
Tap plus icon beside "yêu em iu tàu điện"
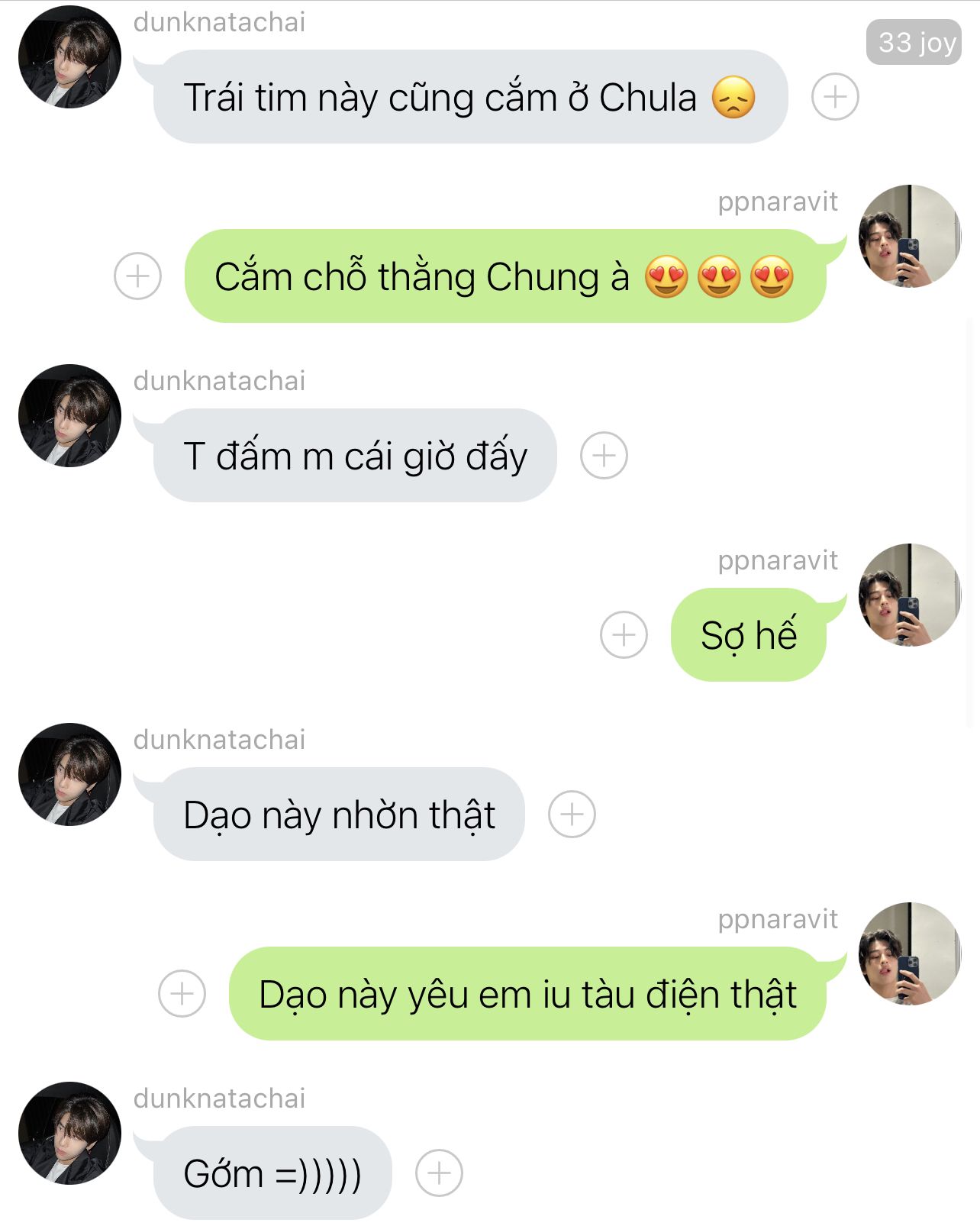click(x=182, y=993)
